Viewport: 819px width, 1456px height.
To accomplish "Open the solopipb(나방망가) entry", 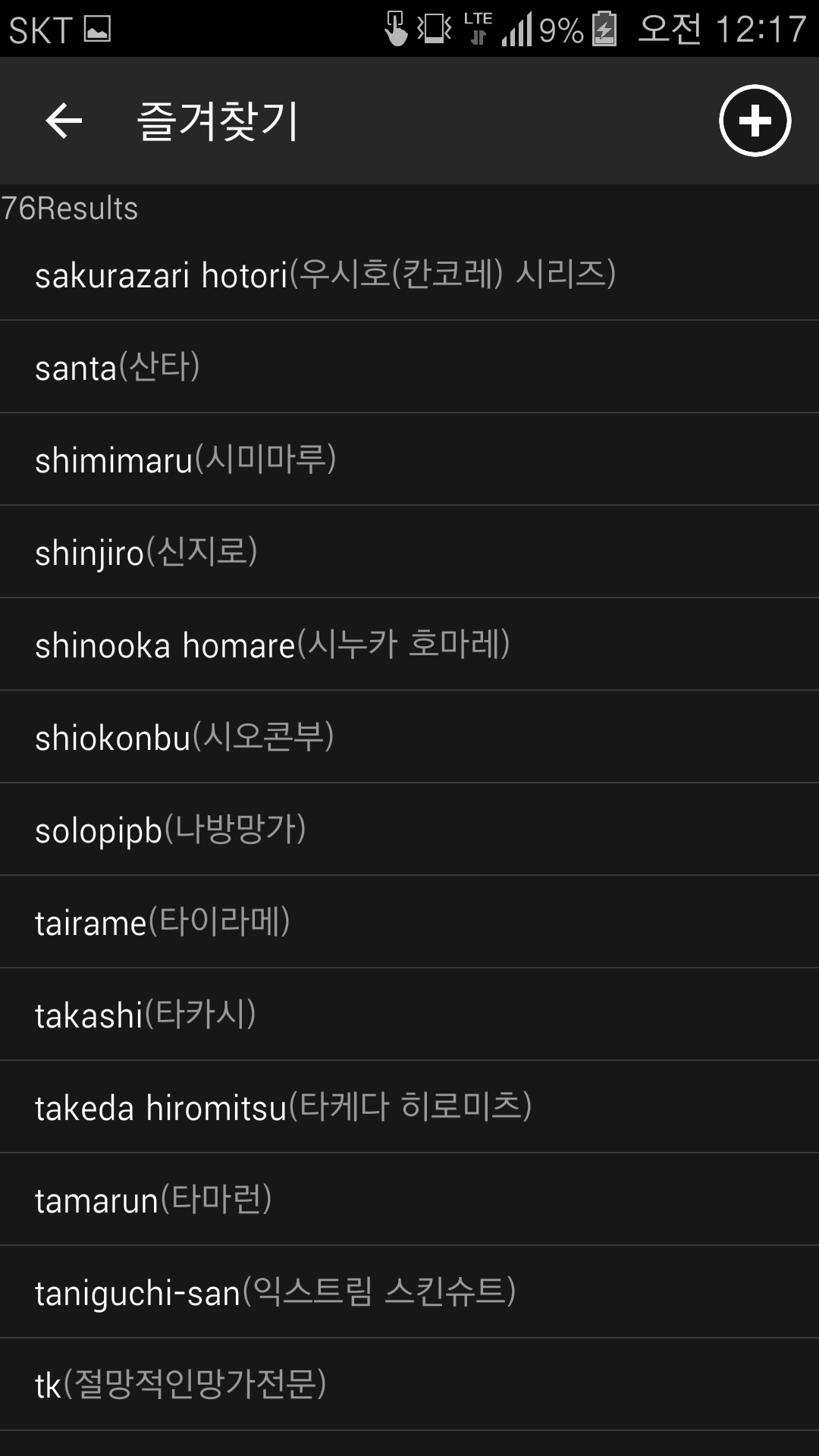I will (x=171, y=830).
